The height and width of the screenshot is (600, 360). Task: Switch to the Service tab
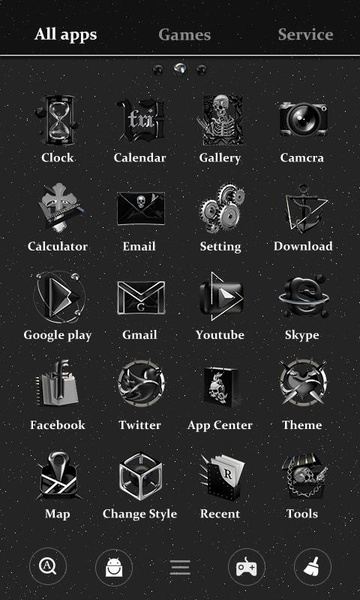[305, 35]
